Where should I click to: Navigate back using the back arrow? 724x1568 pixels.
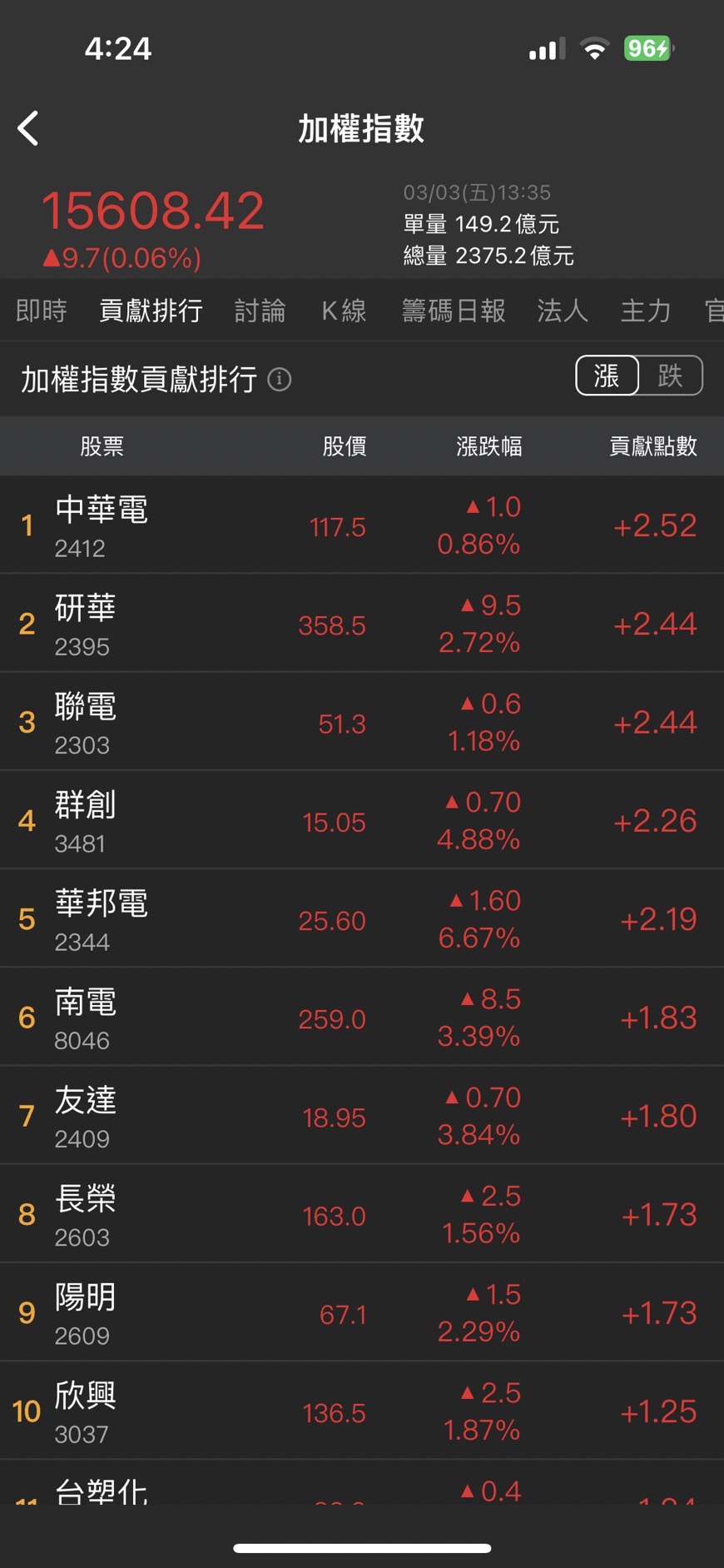pyautogui.click(x=27, y=129)
